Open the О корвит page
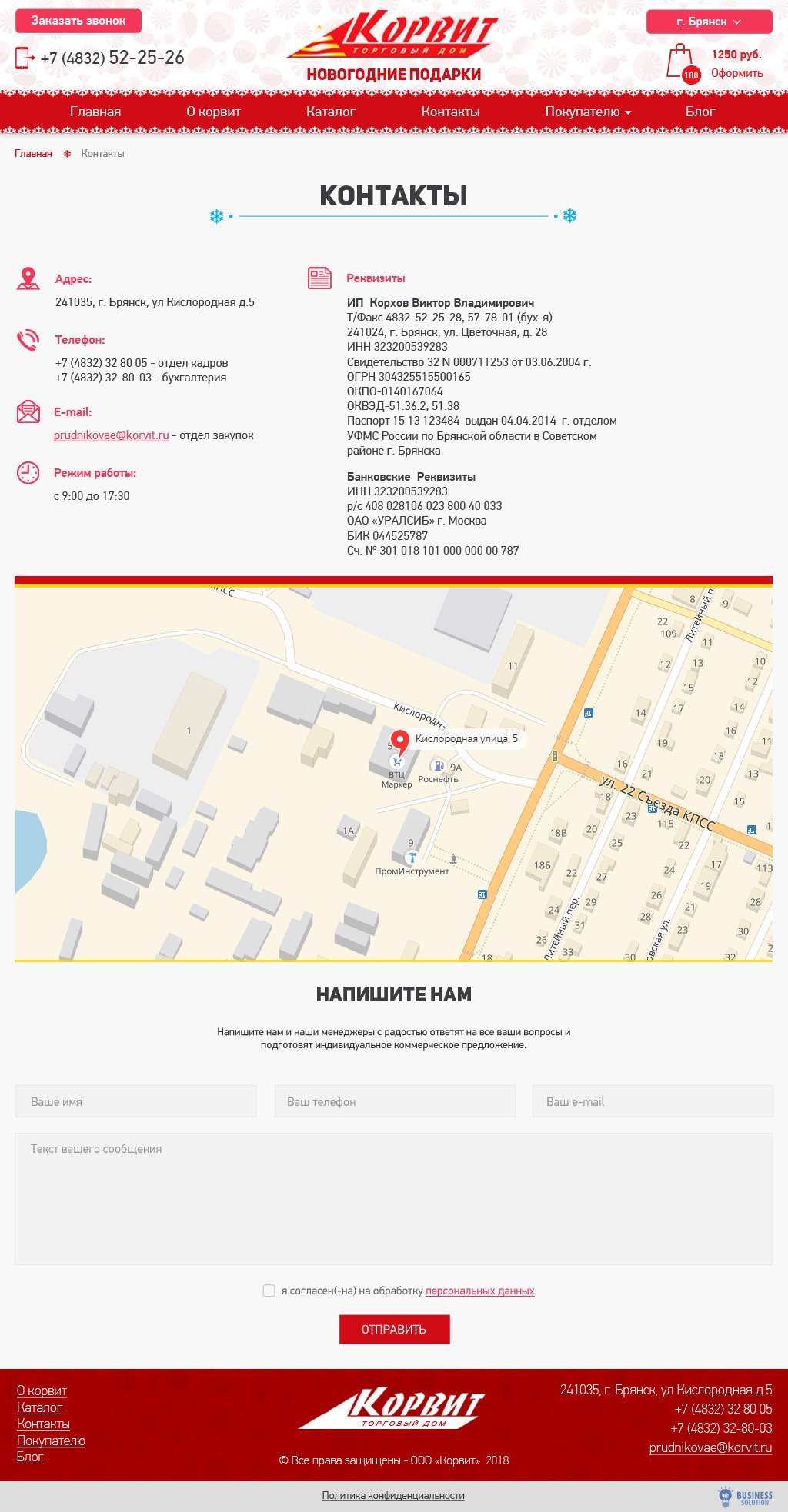The image size is (788, 1512). click(x=213, y=112)
